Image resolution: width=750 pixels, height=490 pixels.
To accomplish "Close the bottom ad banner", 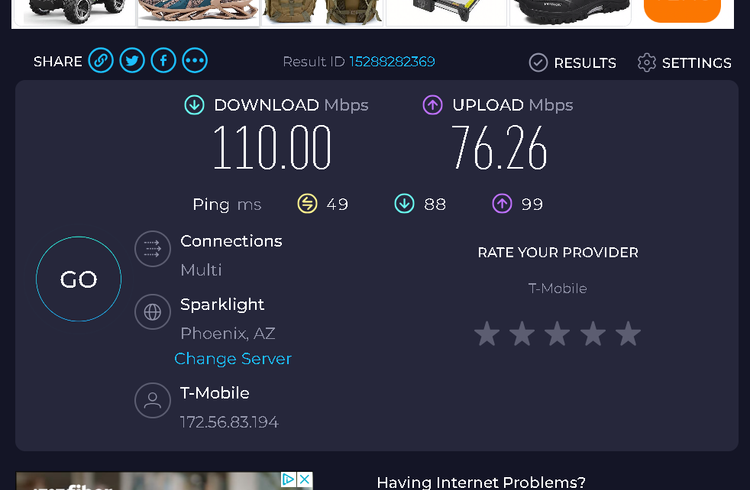I will pos(305,480).
